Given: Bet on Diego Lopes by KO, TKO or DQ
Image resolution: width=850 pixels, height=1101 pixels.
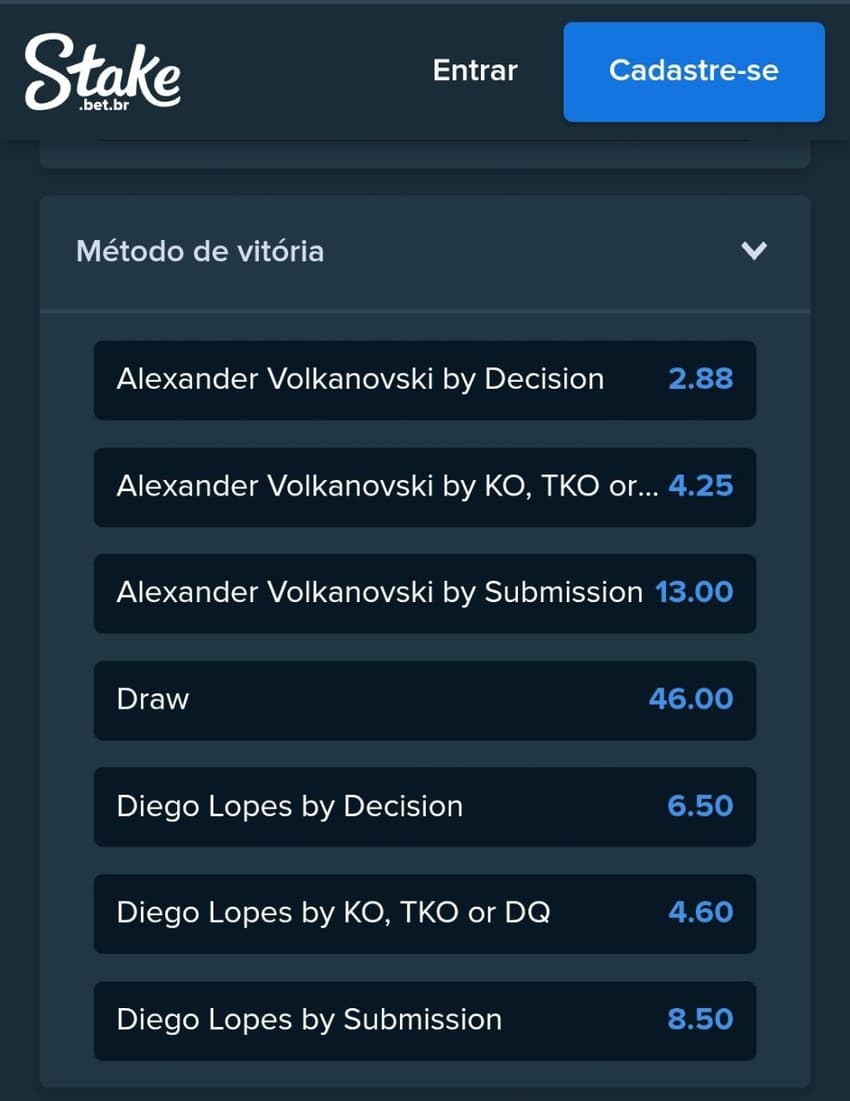Looking at the screenshot, I should (x=424, y=914).
